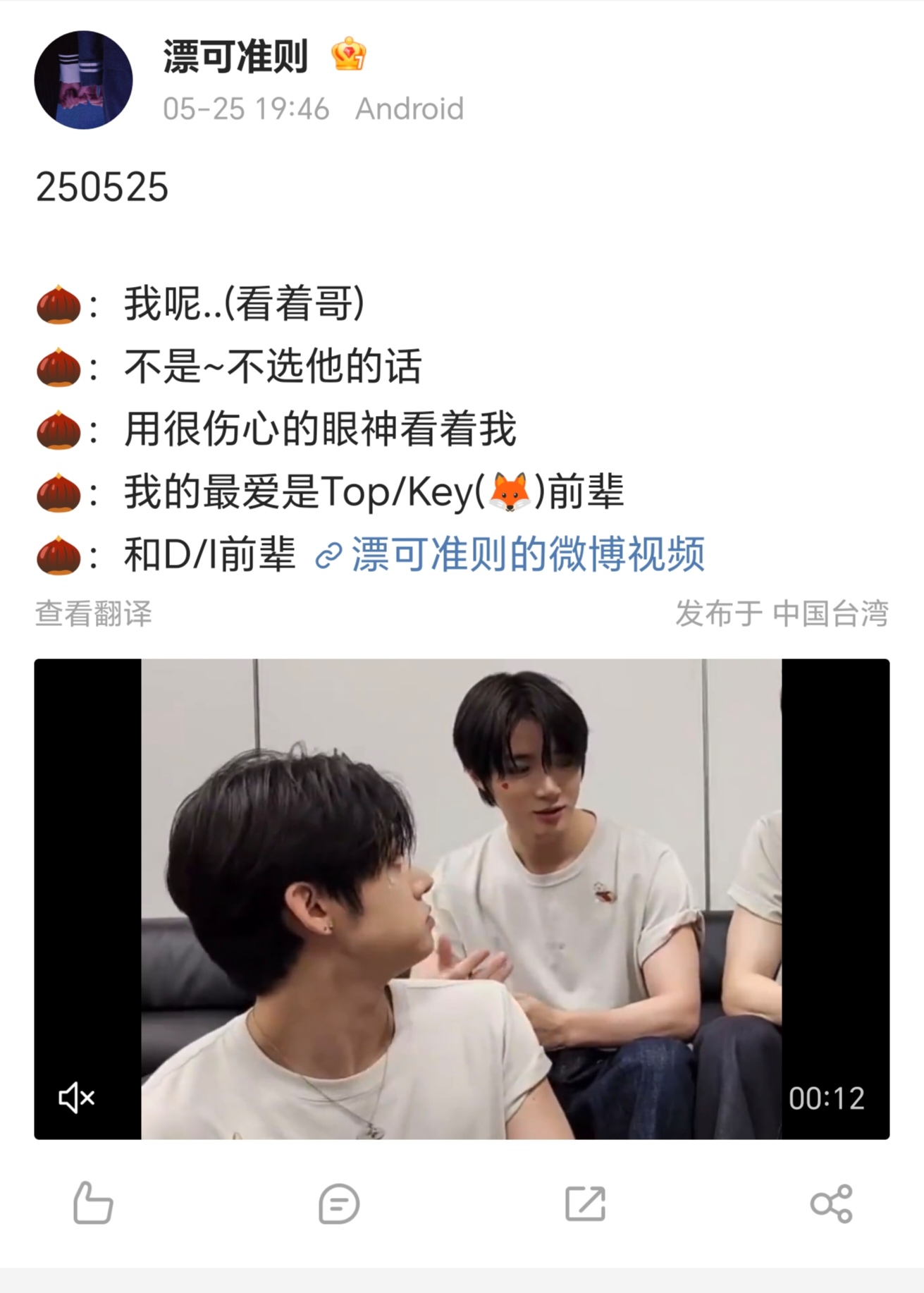The width and height of the screenshot is (924, 1293).
Task: Share this post via share icon
Action: tap(831, 1203)
